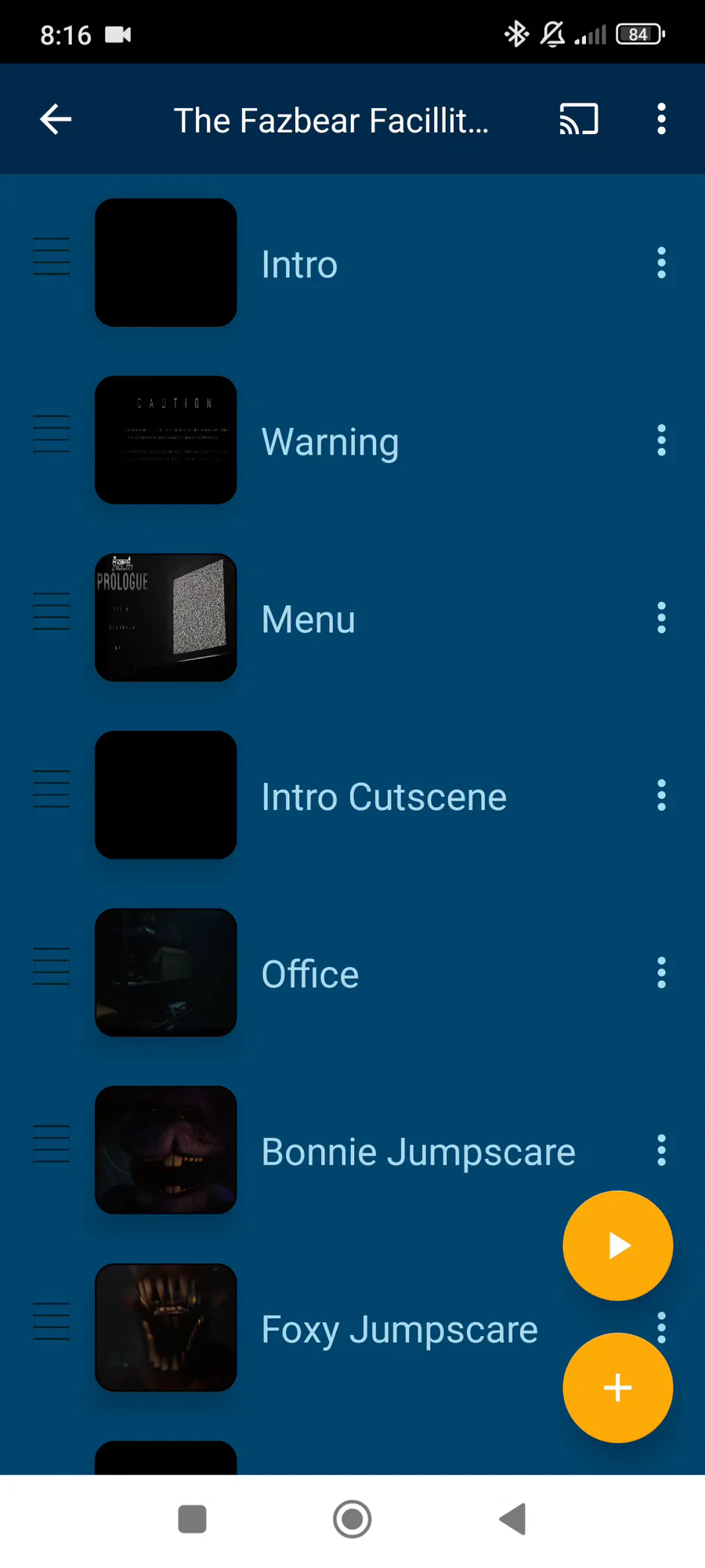
Task: Show more options for Bonnie Jumpscare
Action: 661,1150
